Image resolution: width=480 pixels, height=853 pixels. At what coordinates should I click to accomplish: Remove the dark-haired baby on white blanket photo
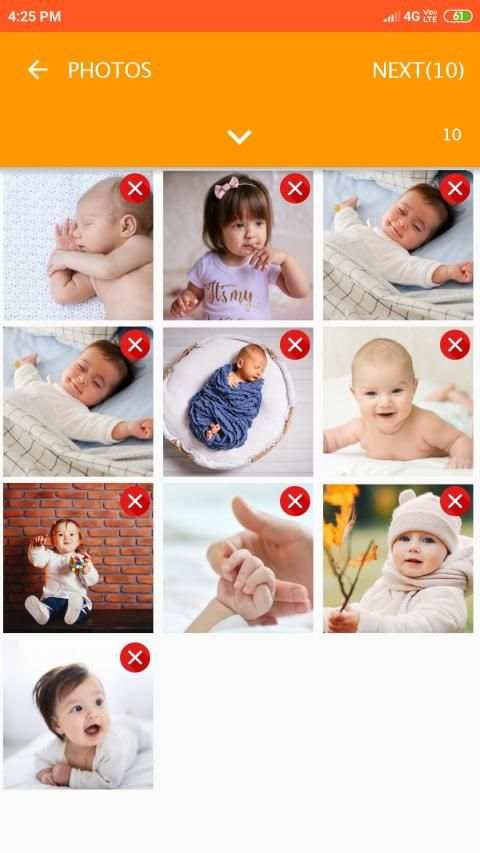(135, 657)
